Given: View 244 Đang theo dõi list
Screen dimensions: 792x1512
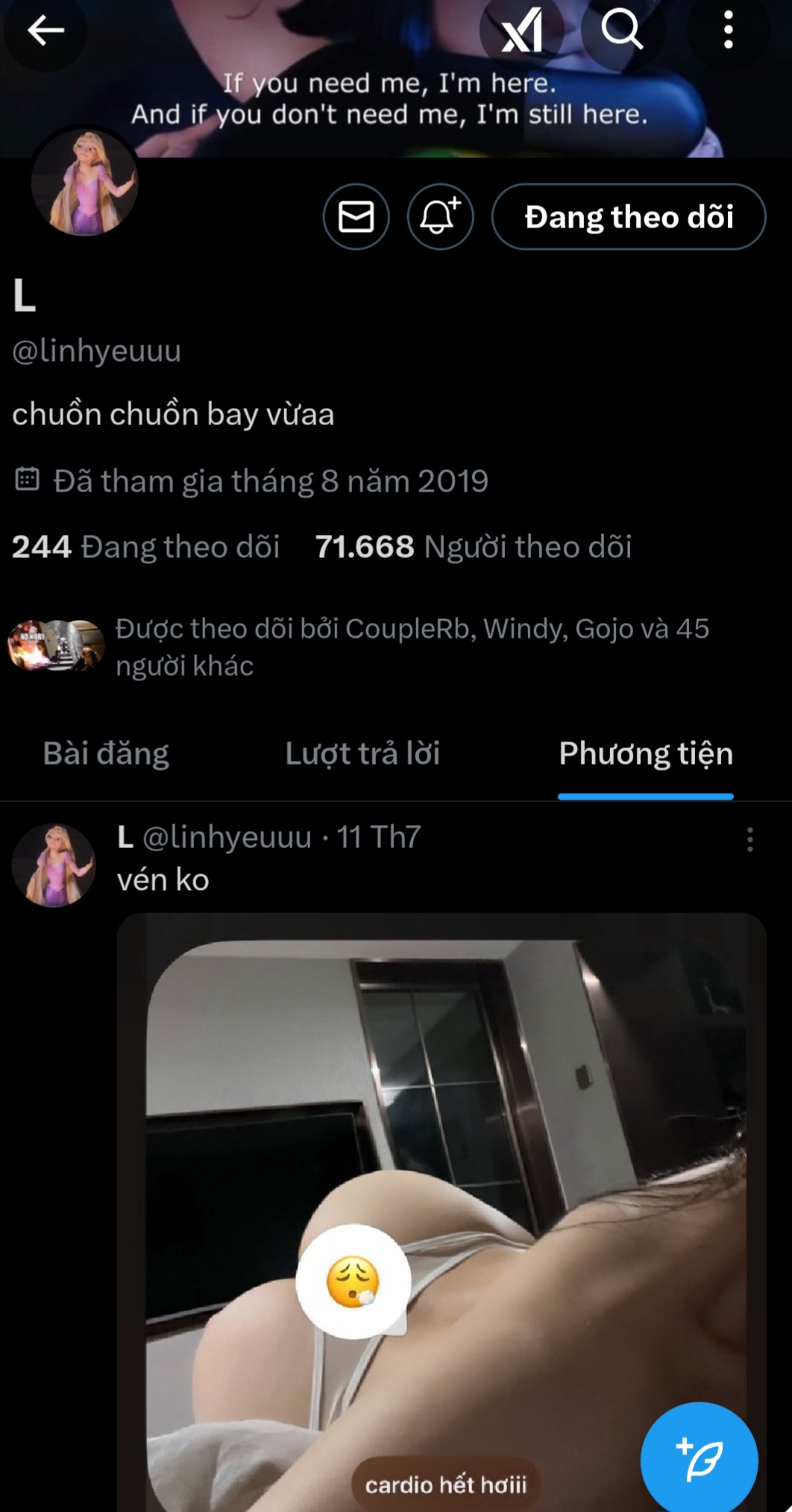Looking at the screenshot, I should point(146,547).
